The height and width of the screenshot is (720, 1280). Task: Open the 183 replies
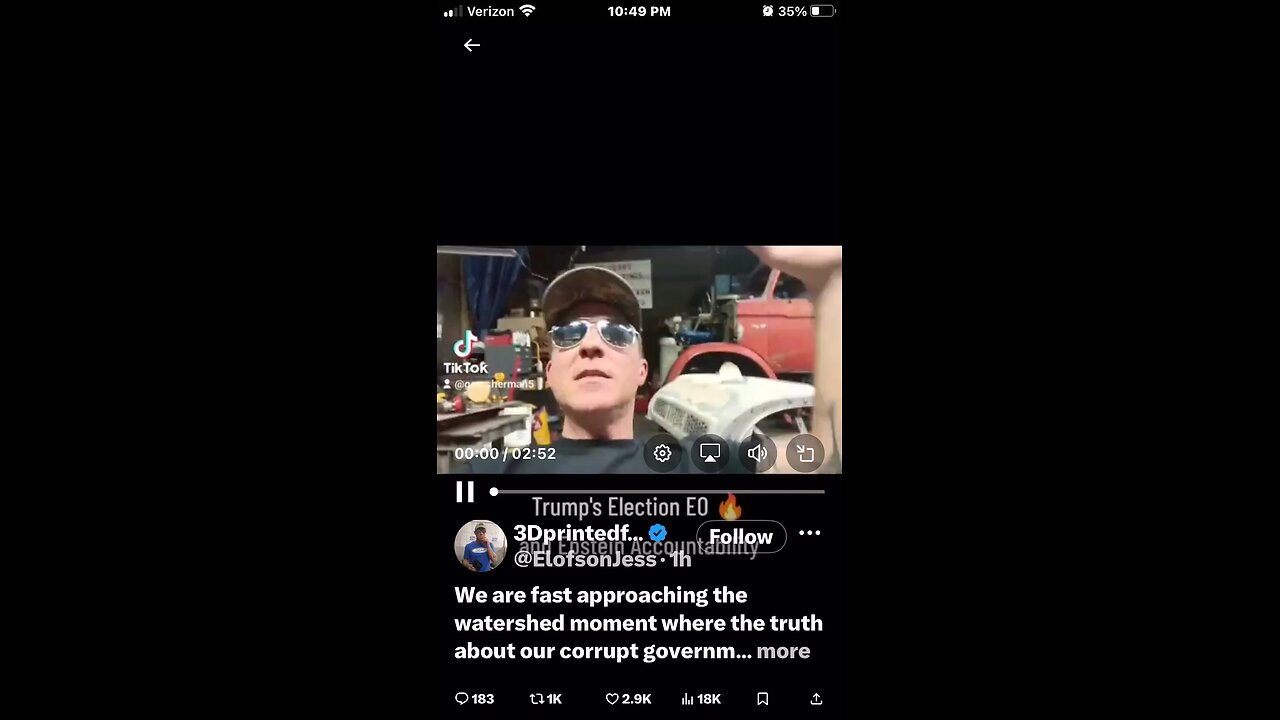(474, 699)
